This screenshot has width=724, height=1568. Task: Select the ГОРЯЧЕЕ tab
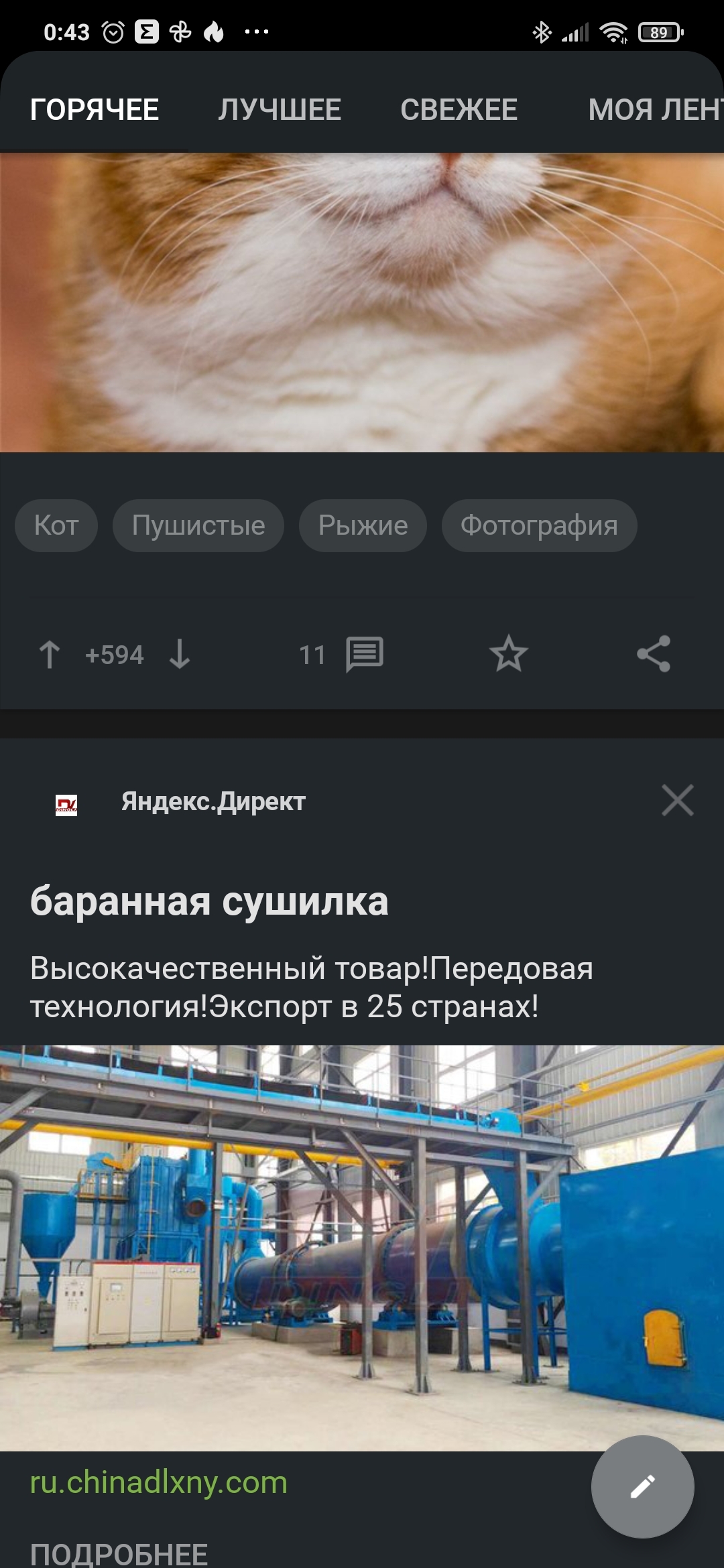[95, 109]
